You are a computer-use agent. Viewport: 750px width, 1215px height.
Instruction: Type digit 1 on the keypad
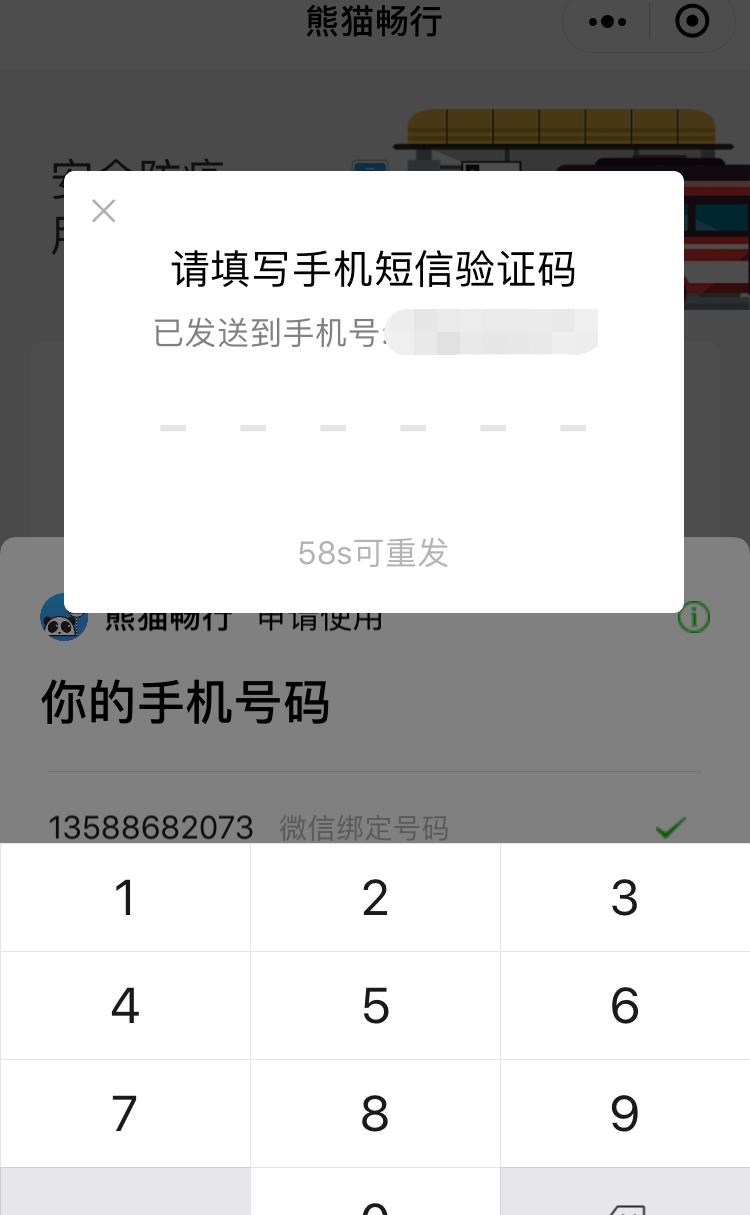[125, 897]
